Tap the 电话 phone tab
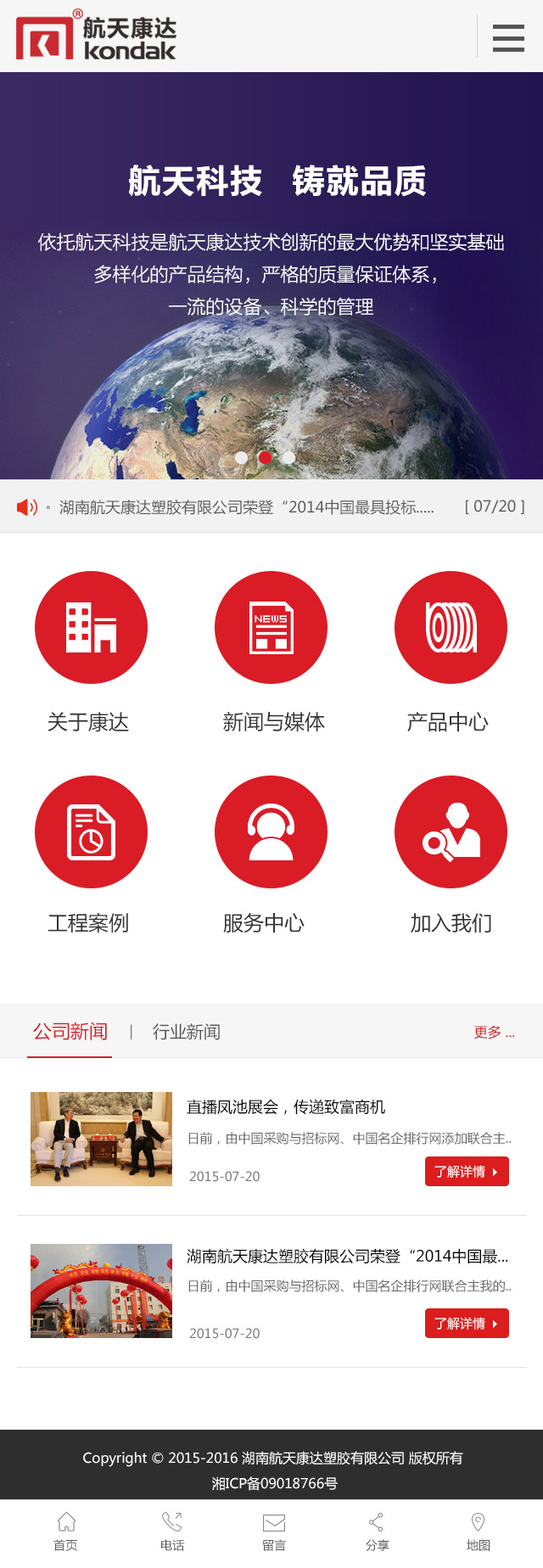Image resolution: width=543 pixels, height=1568 pixels. (x=172, y=1532)
